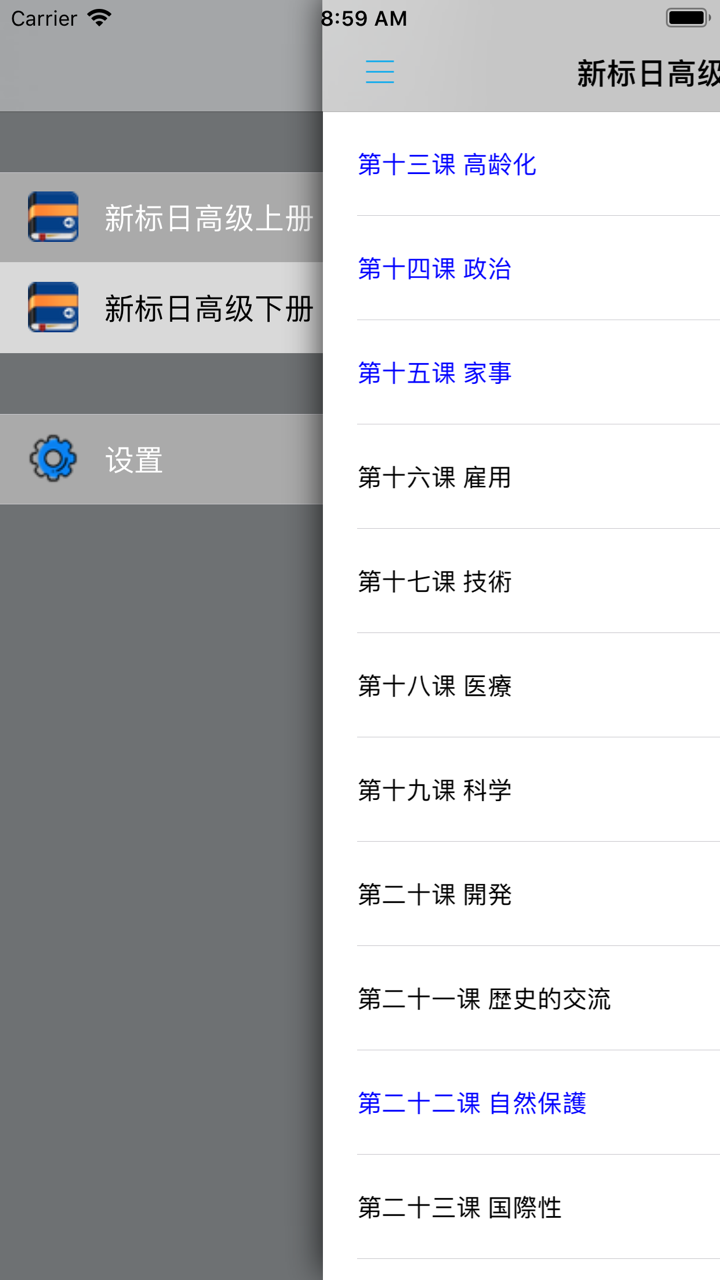Screen dimensions: 720x1280
Task: Tap the battery indicator icon
Action: tap(688, 15)
